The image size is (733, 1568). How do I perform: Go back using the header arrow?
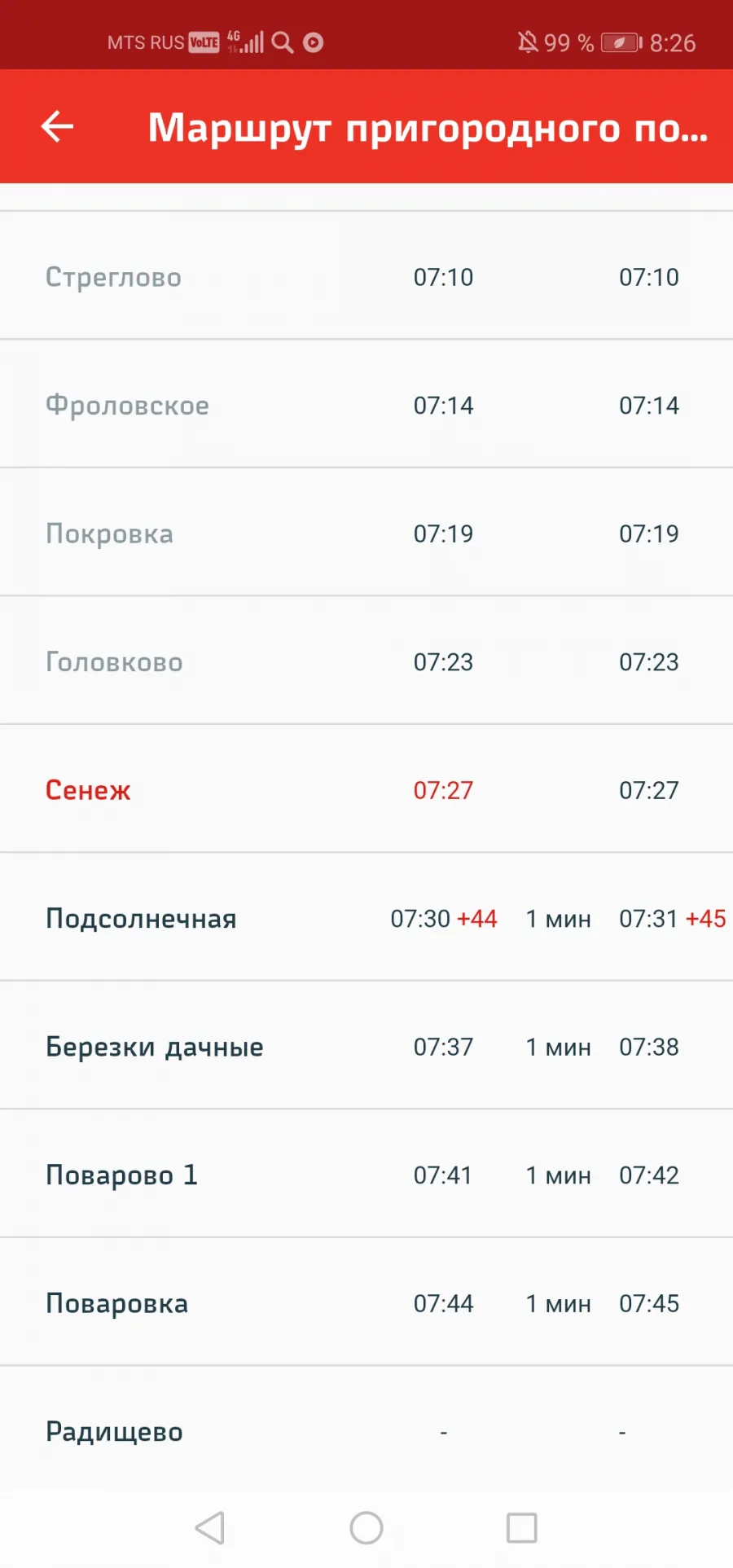coord(57,126)
